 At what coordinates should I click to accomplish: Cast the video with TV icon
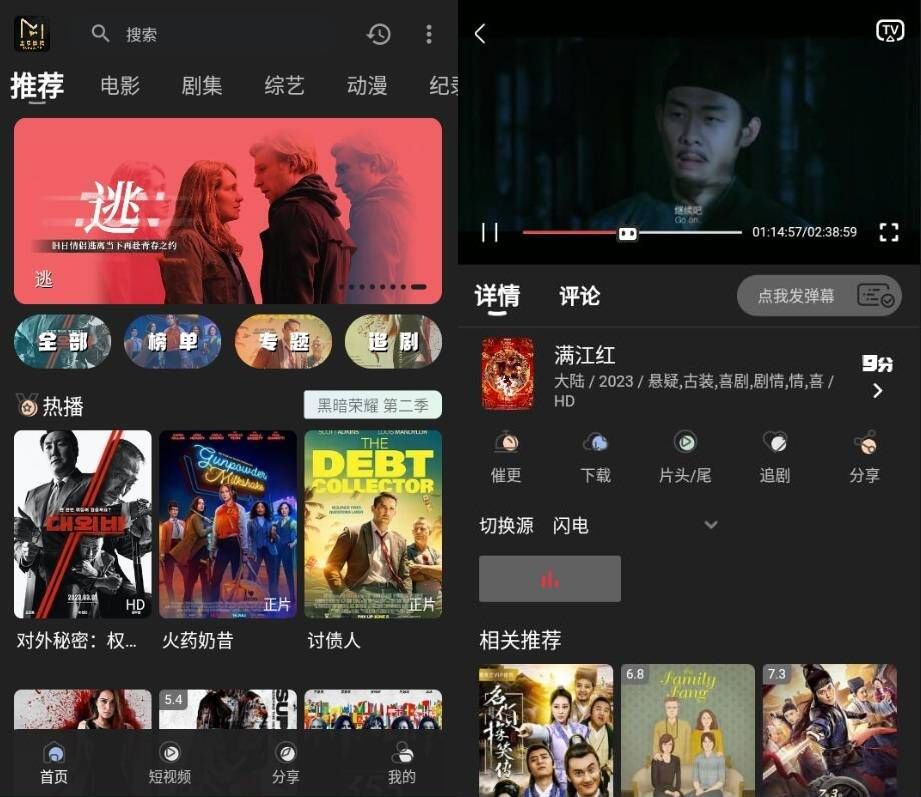[889, 31]
